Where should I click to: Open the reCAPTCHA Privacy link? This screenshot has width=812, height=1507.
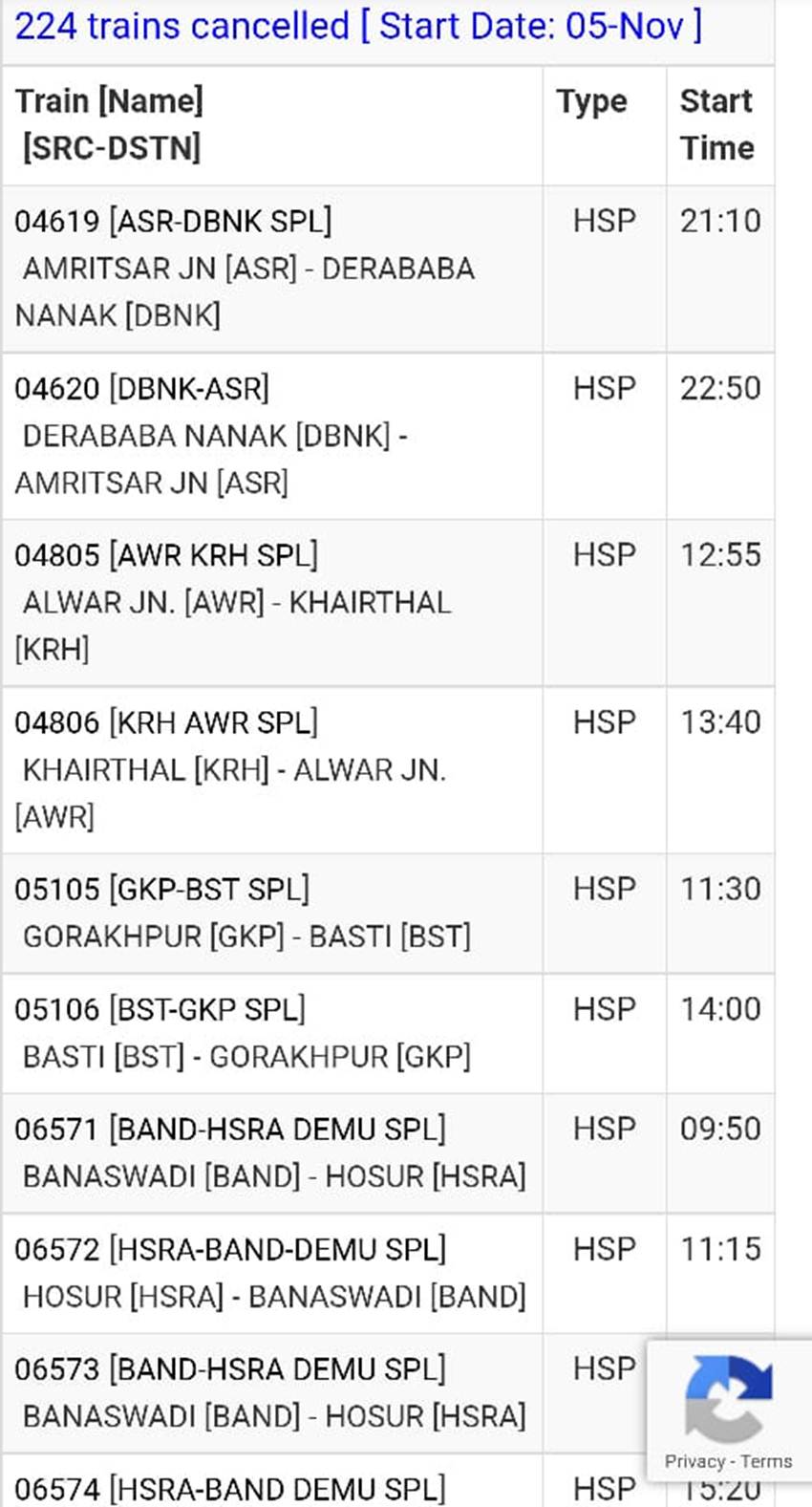tap(694, 1461)
